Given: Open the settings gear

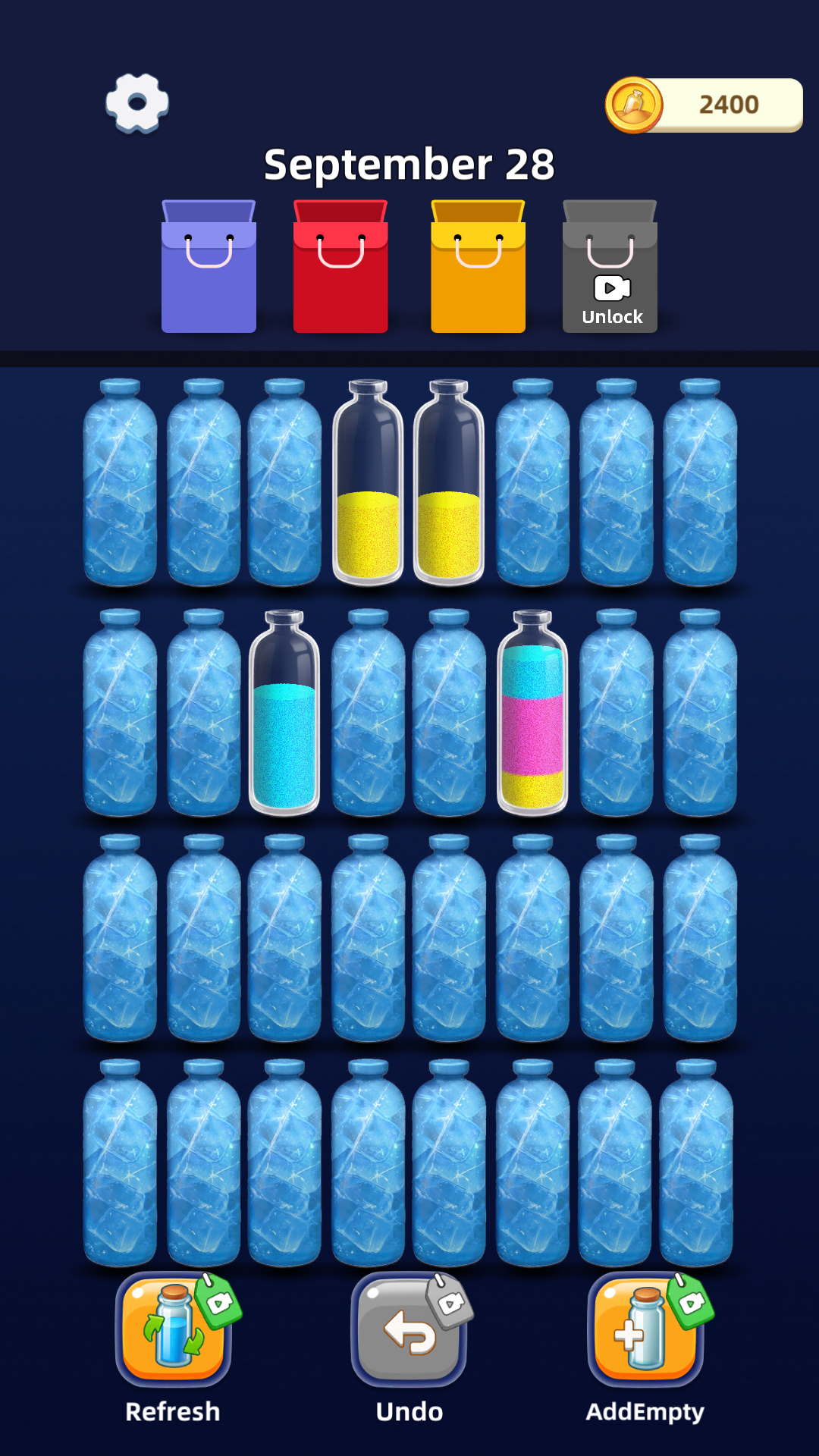Looking at the screenshot, I should coord(137,103).
